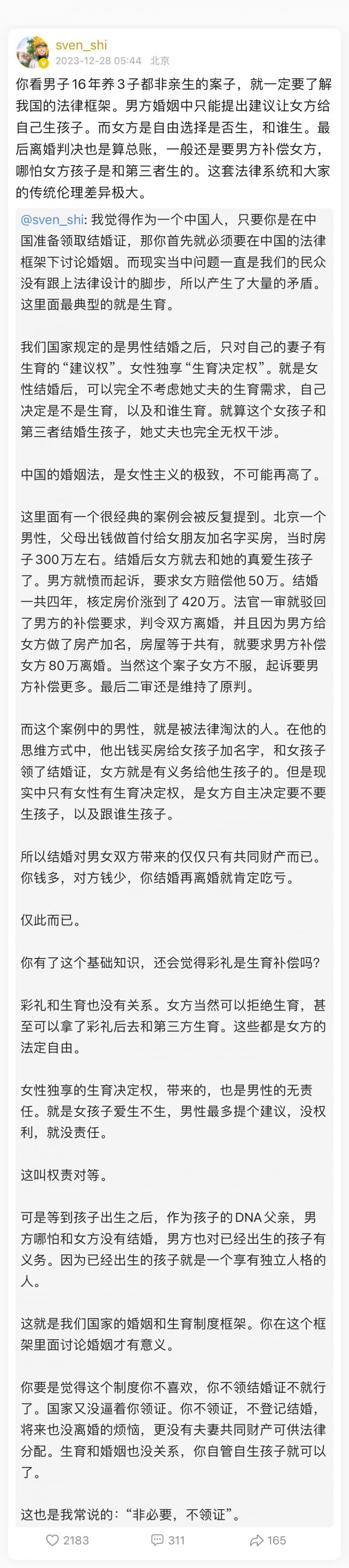Image resolution: width=349 pixels, height=1568 pixels.
Task: Open sven_shi's profile avatar
Action: (x=32, y=52)
